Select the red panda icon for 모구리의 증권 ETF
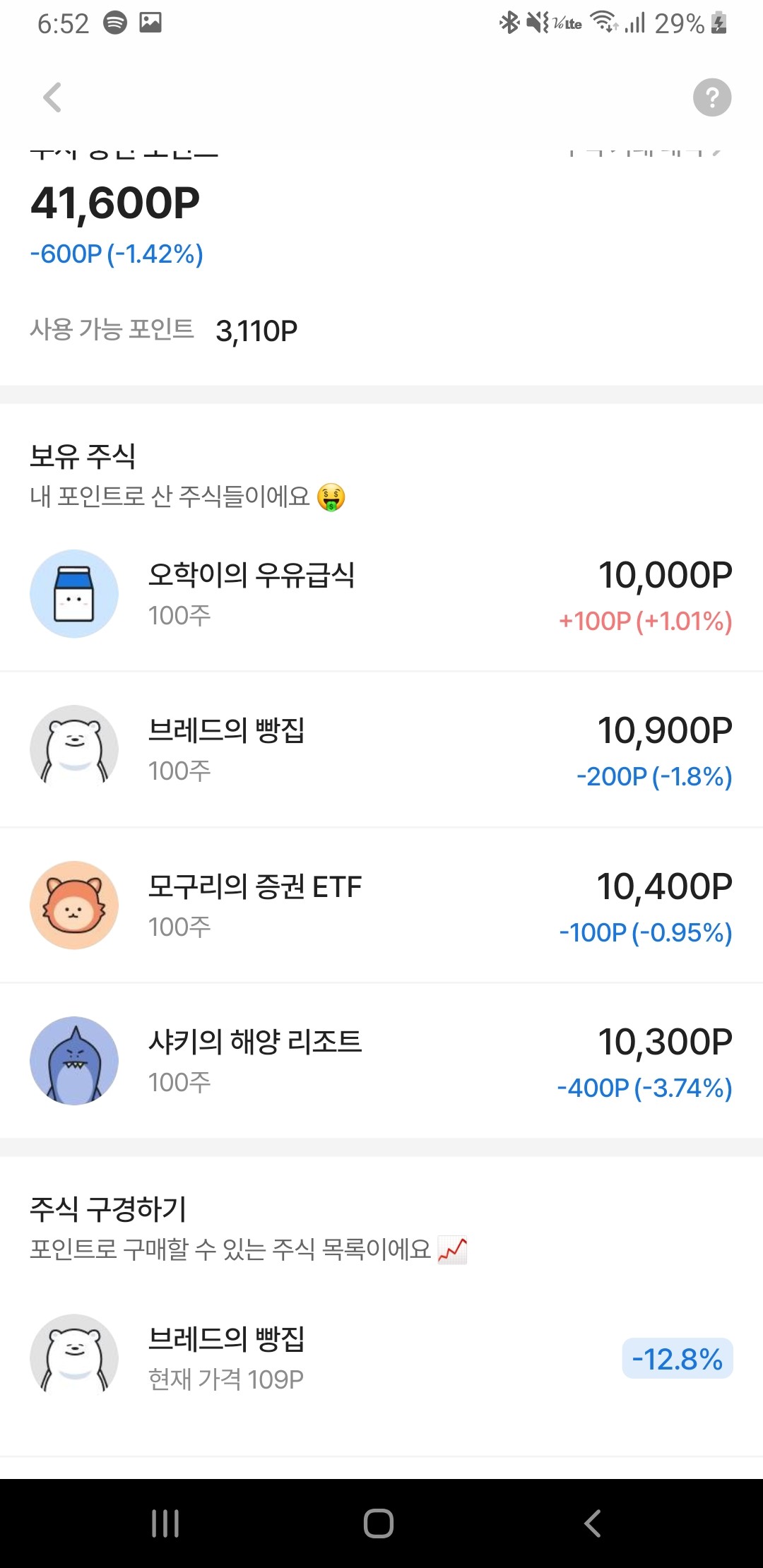The image size is (763, 1568). point(74,905)
